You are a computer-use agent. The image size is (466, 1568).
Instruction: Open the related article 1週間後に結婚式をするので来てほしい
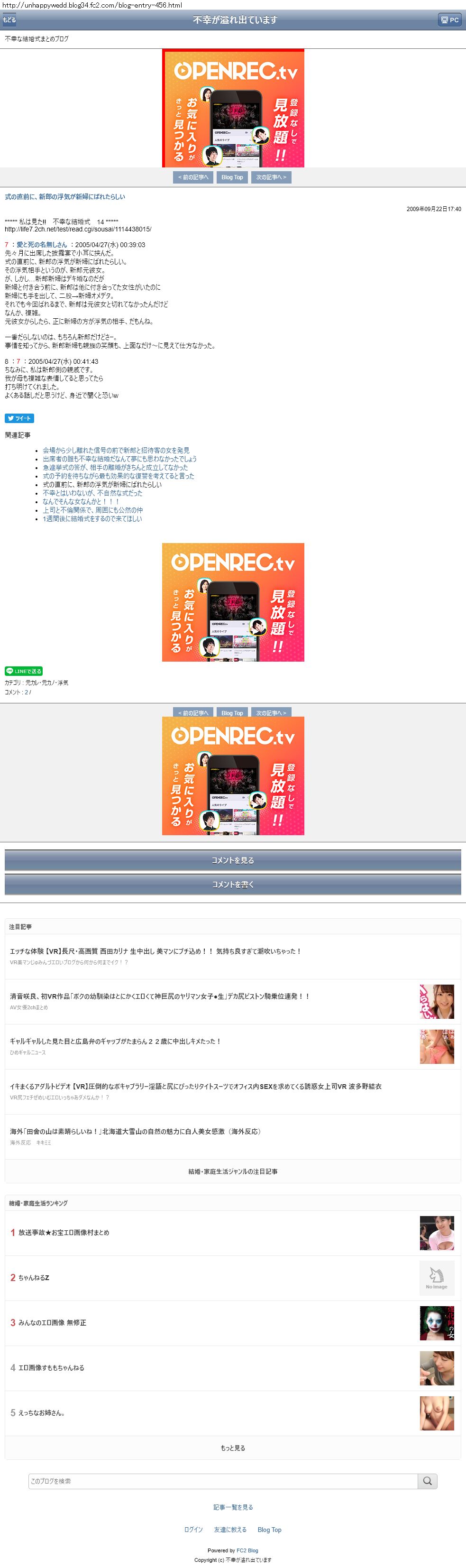tap(92, 518)
